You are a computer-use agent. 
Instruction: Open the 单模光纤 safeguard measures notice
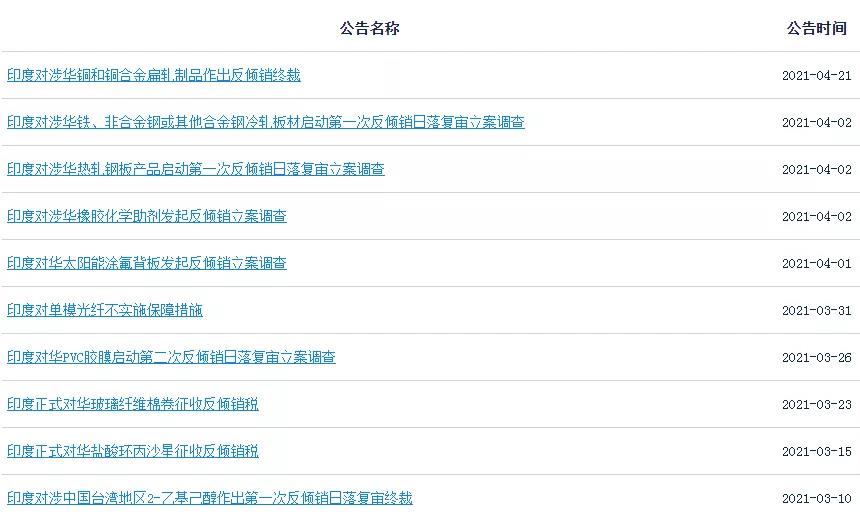pyautogui.click(x=104, y=310)
